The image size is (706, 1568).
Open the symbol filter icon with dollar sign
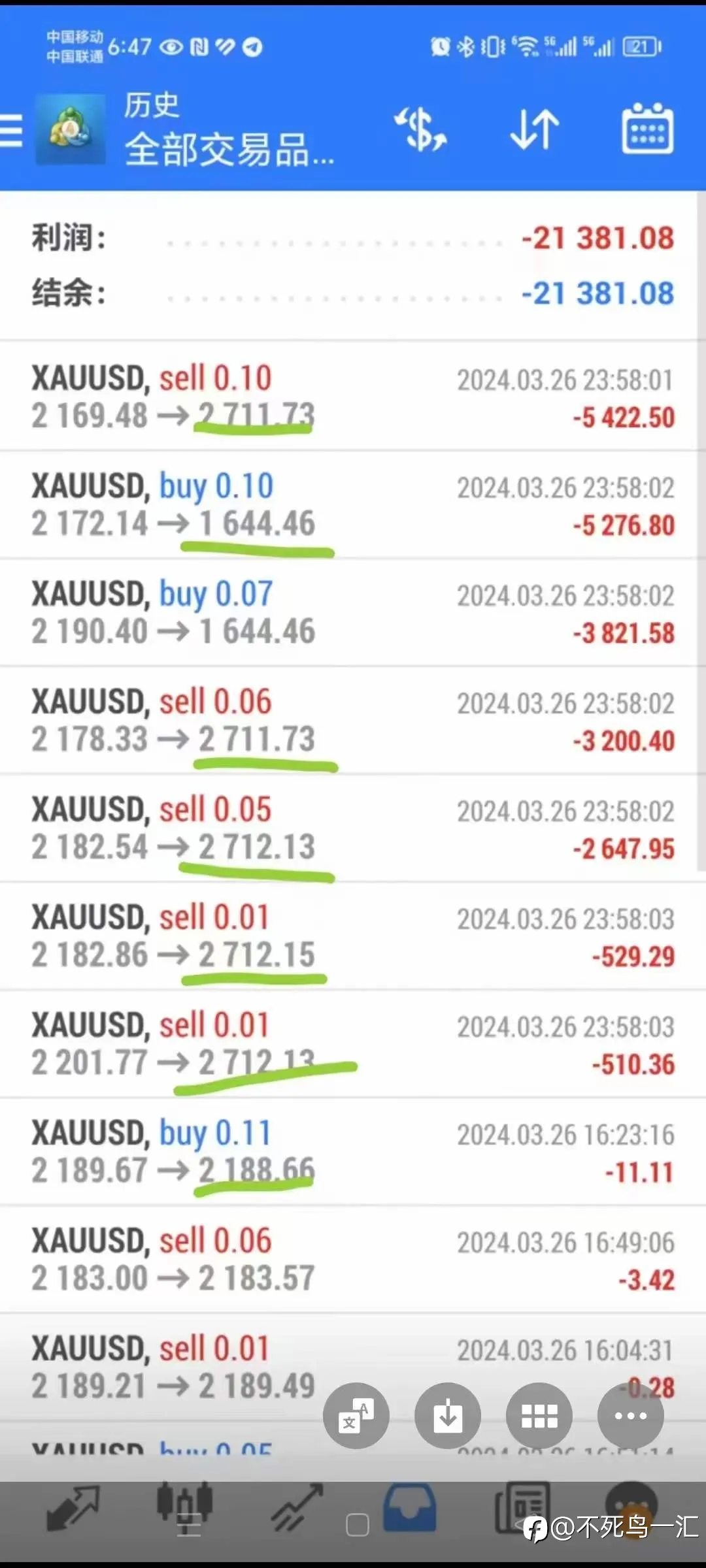(x=420, y=129)
